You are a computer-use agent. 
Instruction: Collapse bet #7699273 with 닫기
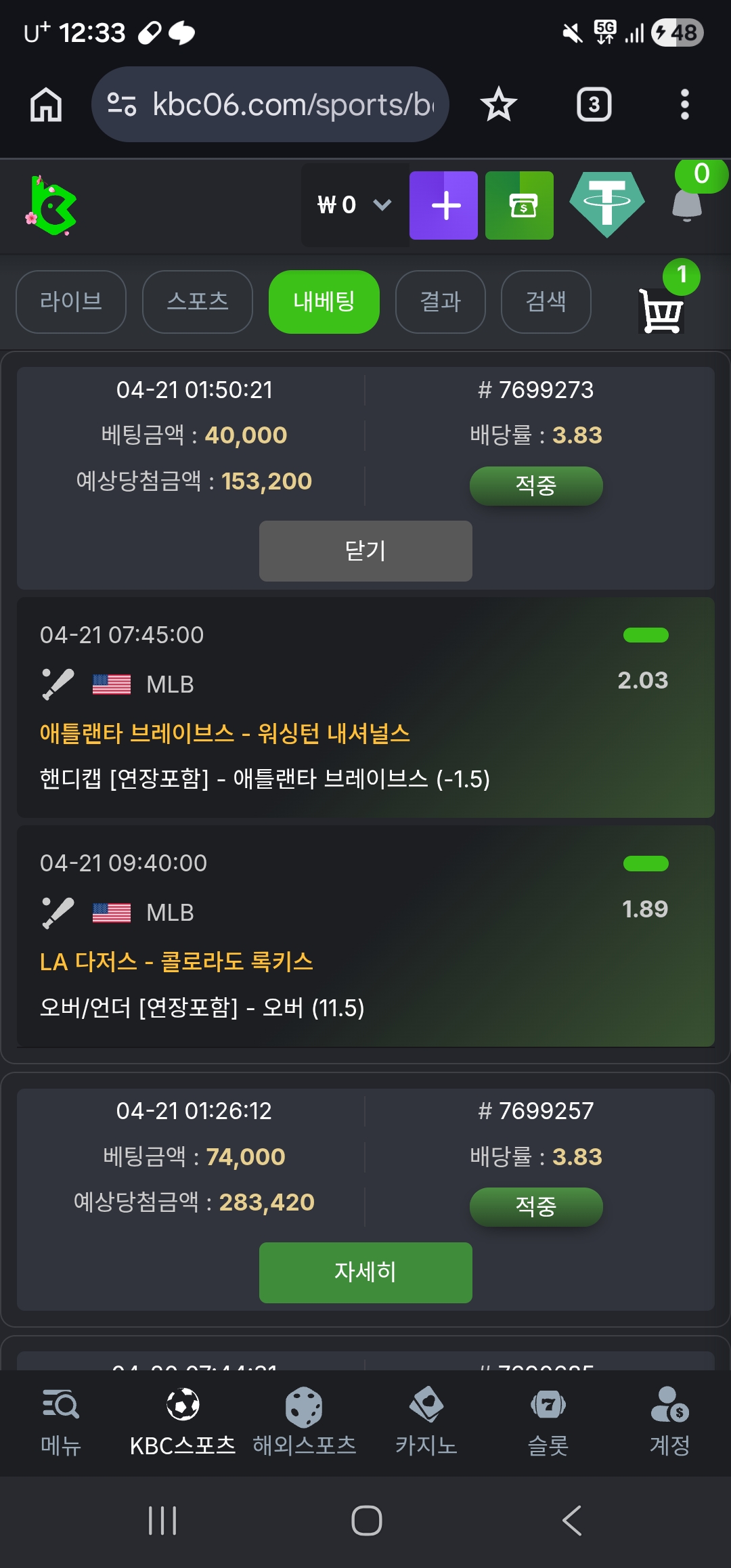pyautogui.click(x=365, y=550)
